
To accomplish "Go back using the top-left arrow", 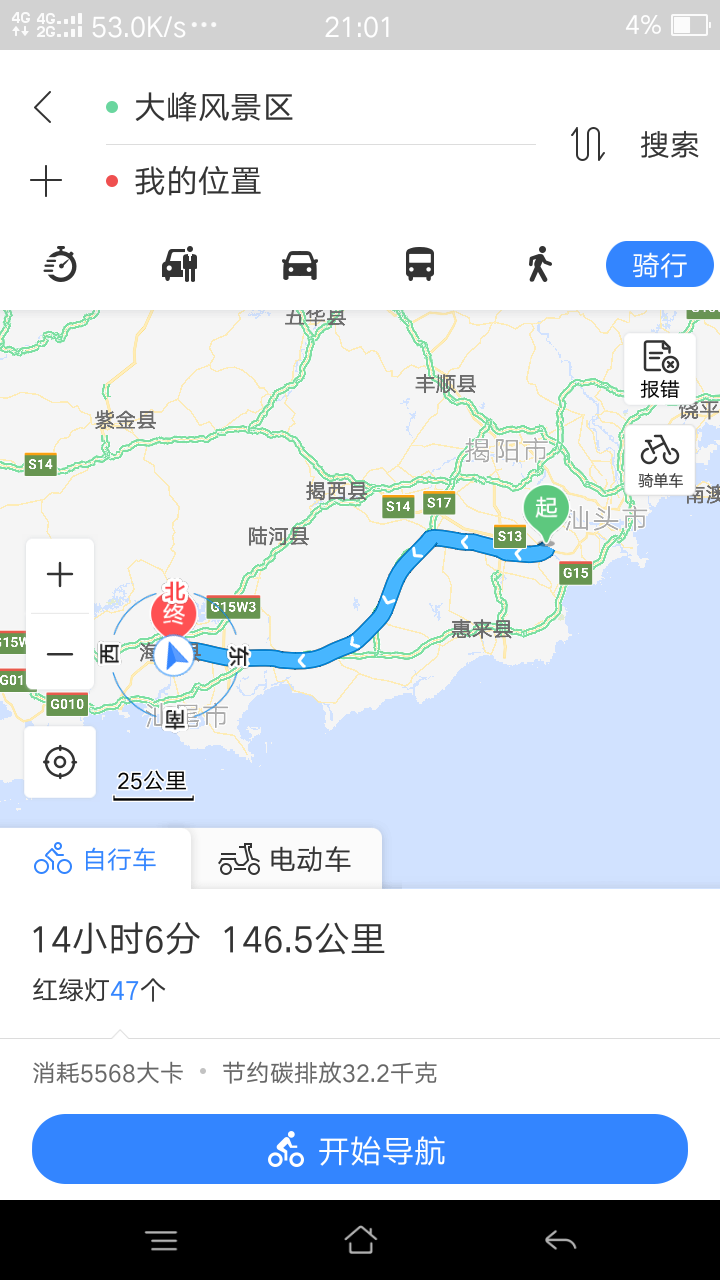I will click(43, 107).
